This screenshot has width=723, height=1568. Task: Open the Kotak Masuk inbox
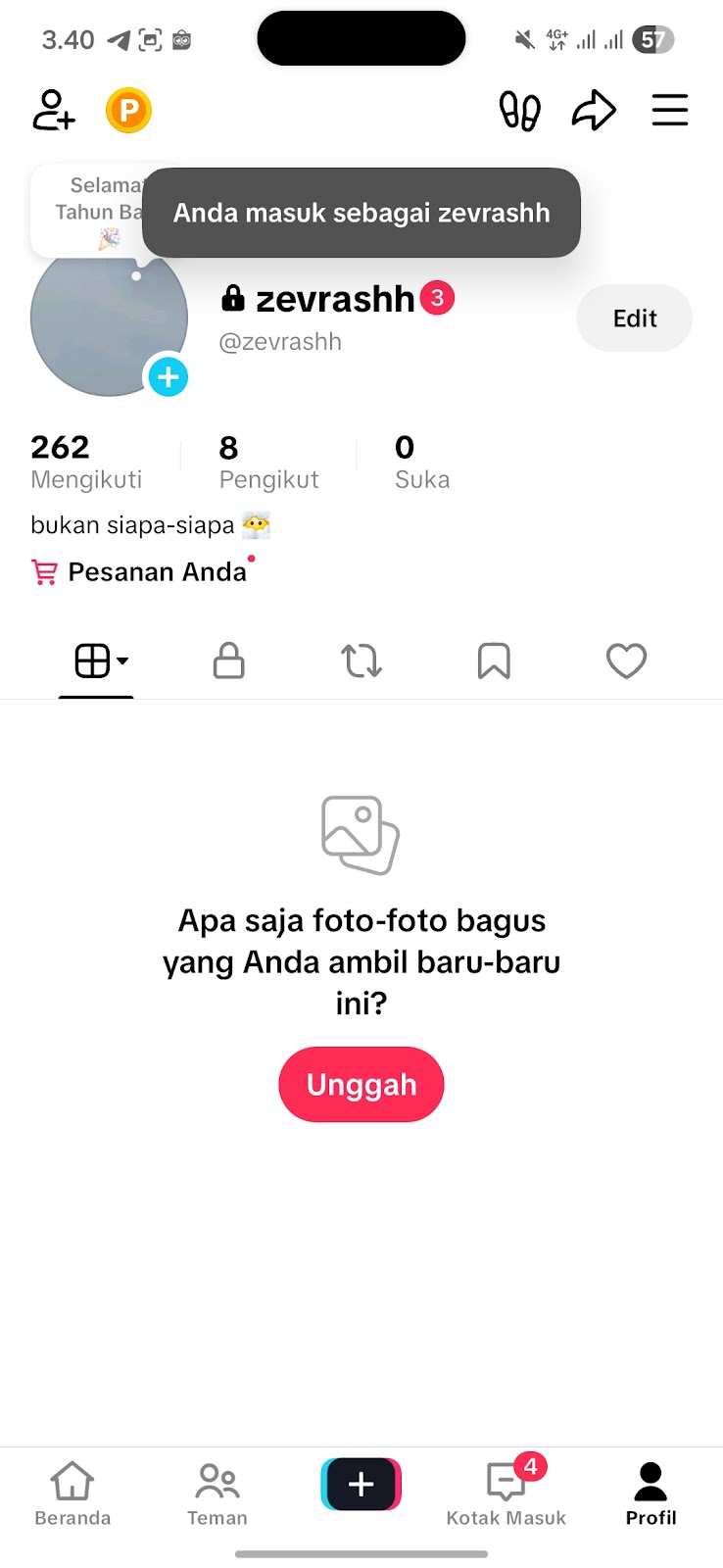(506, 1494)
